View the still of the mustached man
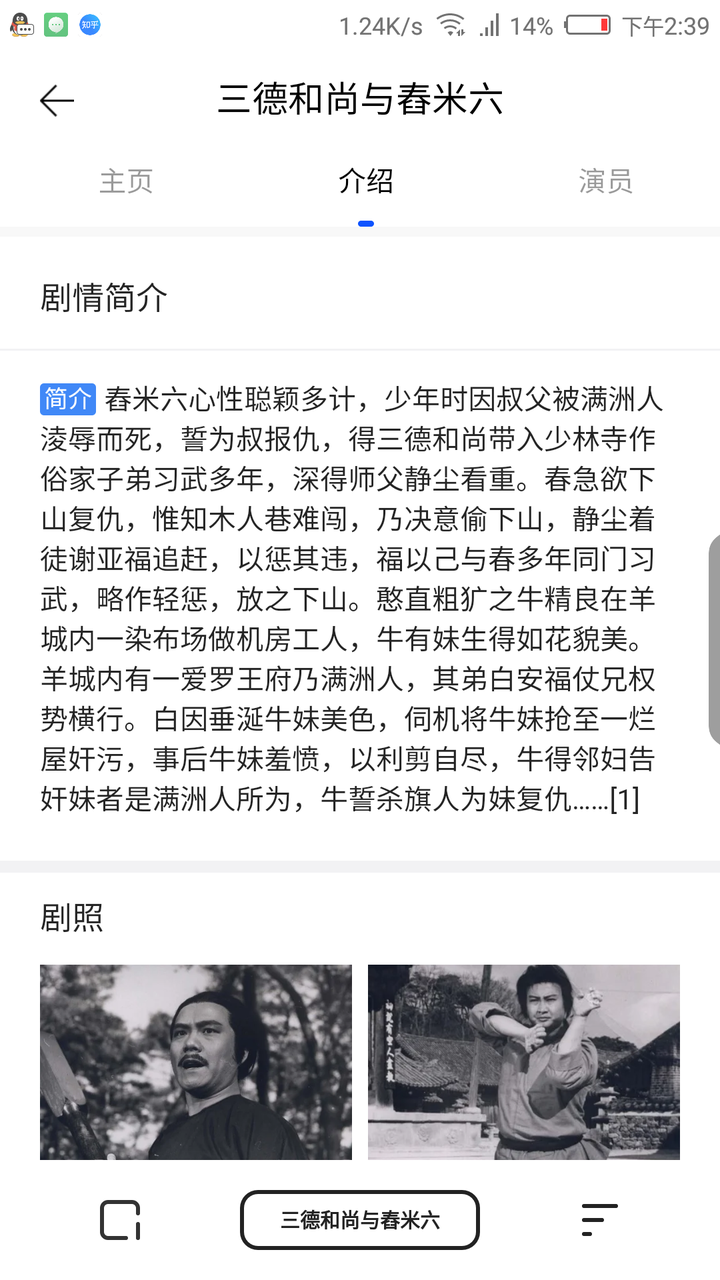This screenshot has width=720, height=1280. point(196,1062)
